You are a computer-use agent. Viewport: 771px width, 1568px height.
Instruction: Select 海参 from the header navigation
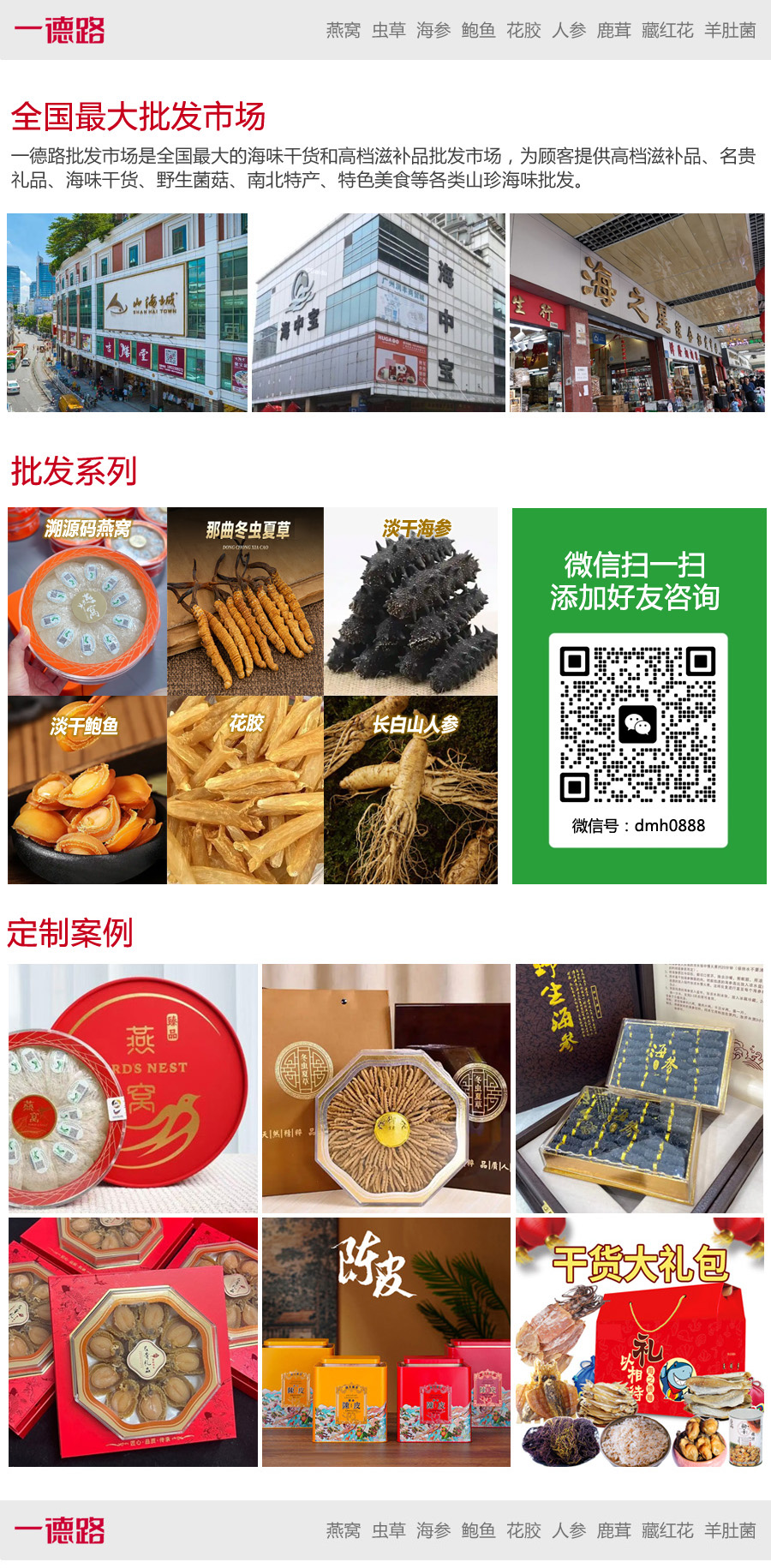coord(433,31)
